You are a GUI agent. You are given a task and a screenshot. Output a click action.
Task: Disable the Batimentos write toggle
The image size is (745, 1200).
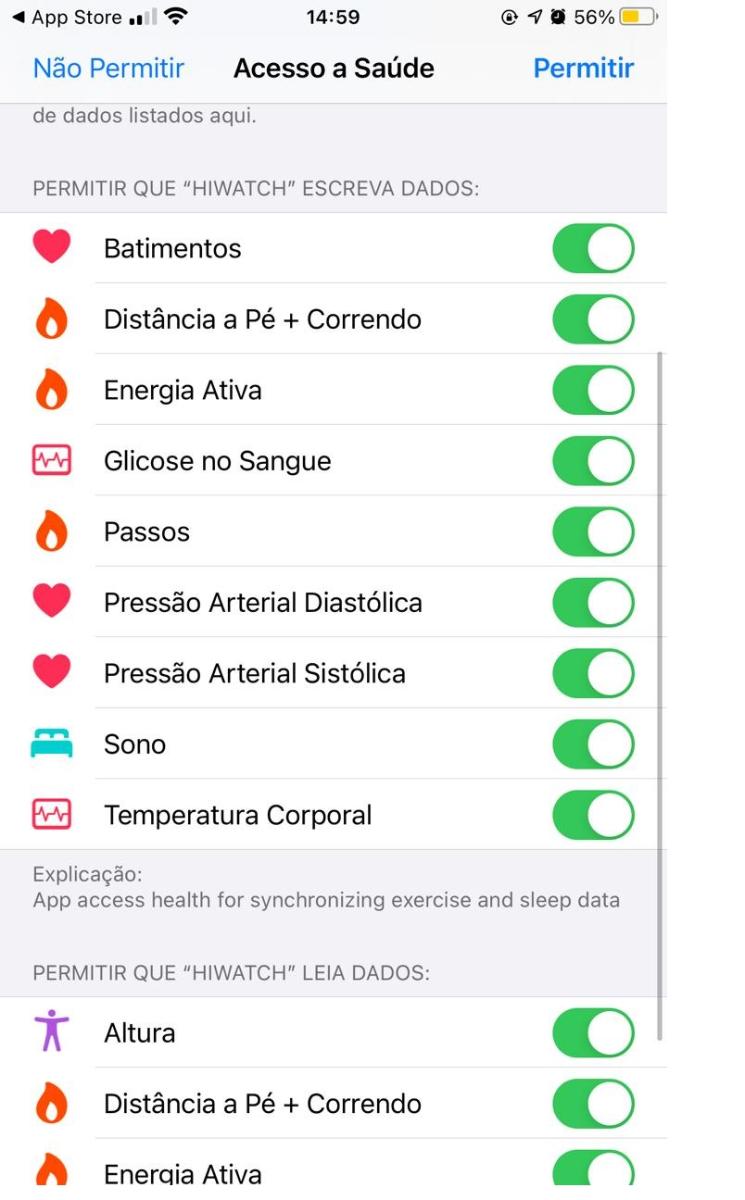coord(593,249)
